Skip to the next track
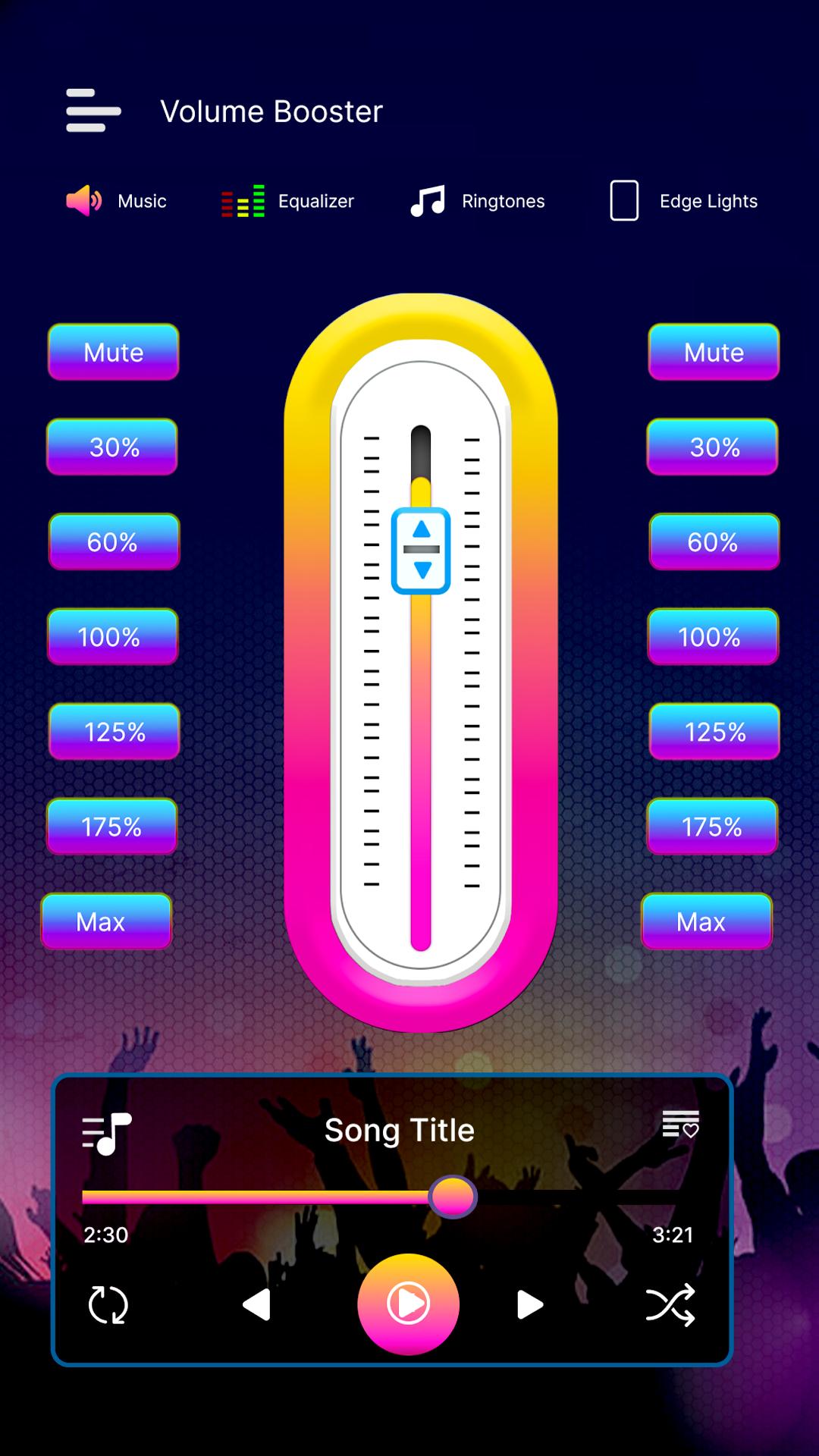Viewport: 819px width, 1456px height. 530,1305
